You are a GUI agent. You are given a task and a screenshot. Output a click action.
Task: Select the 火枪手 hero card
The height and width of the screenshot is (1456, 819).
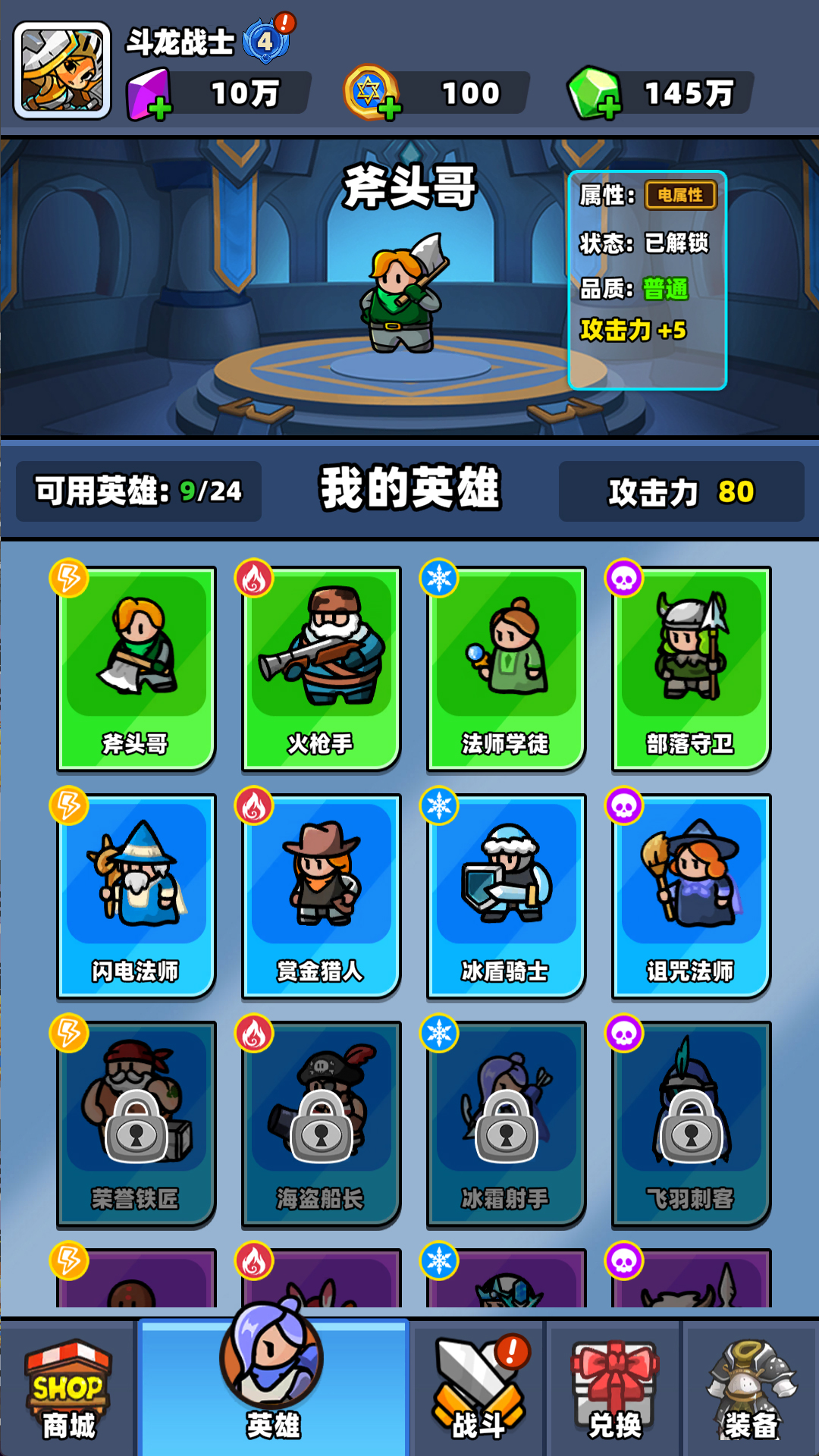[x=319, y=667]
